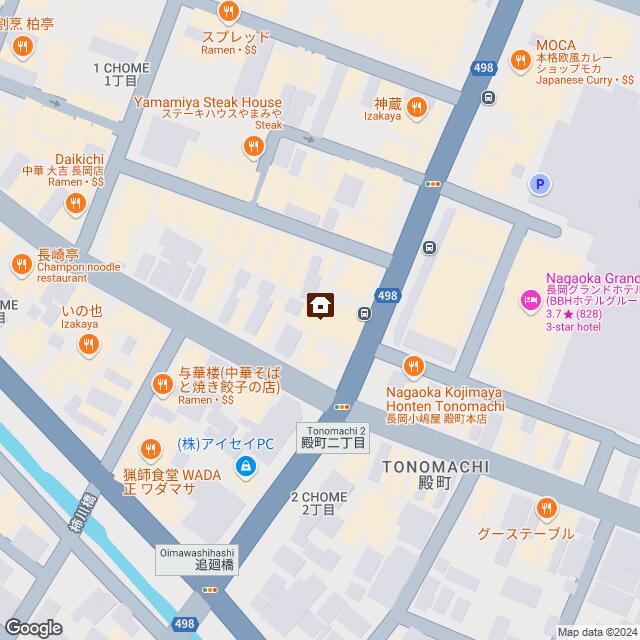
Task: Open Nagaoka Kojimaya Honten Tonomachi pin
Action: (x=412, y=366)
